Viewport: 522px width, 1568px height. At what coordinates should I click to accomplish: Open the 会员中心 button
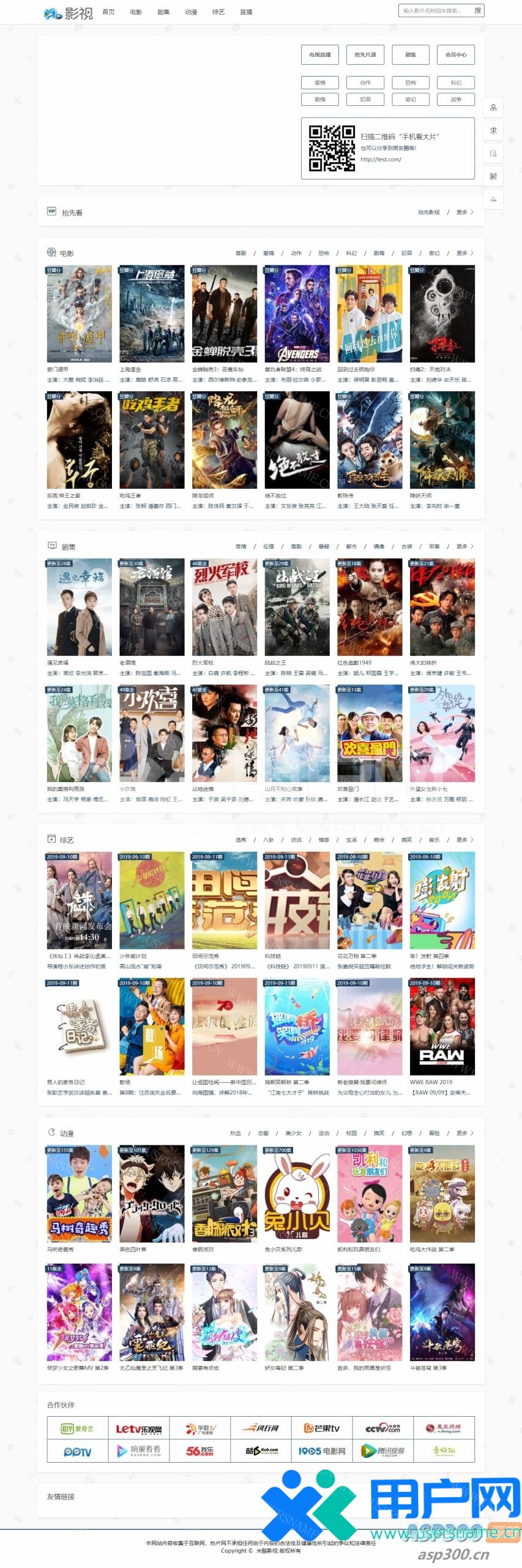pos(456,55)
